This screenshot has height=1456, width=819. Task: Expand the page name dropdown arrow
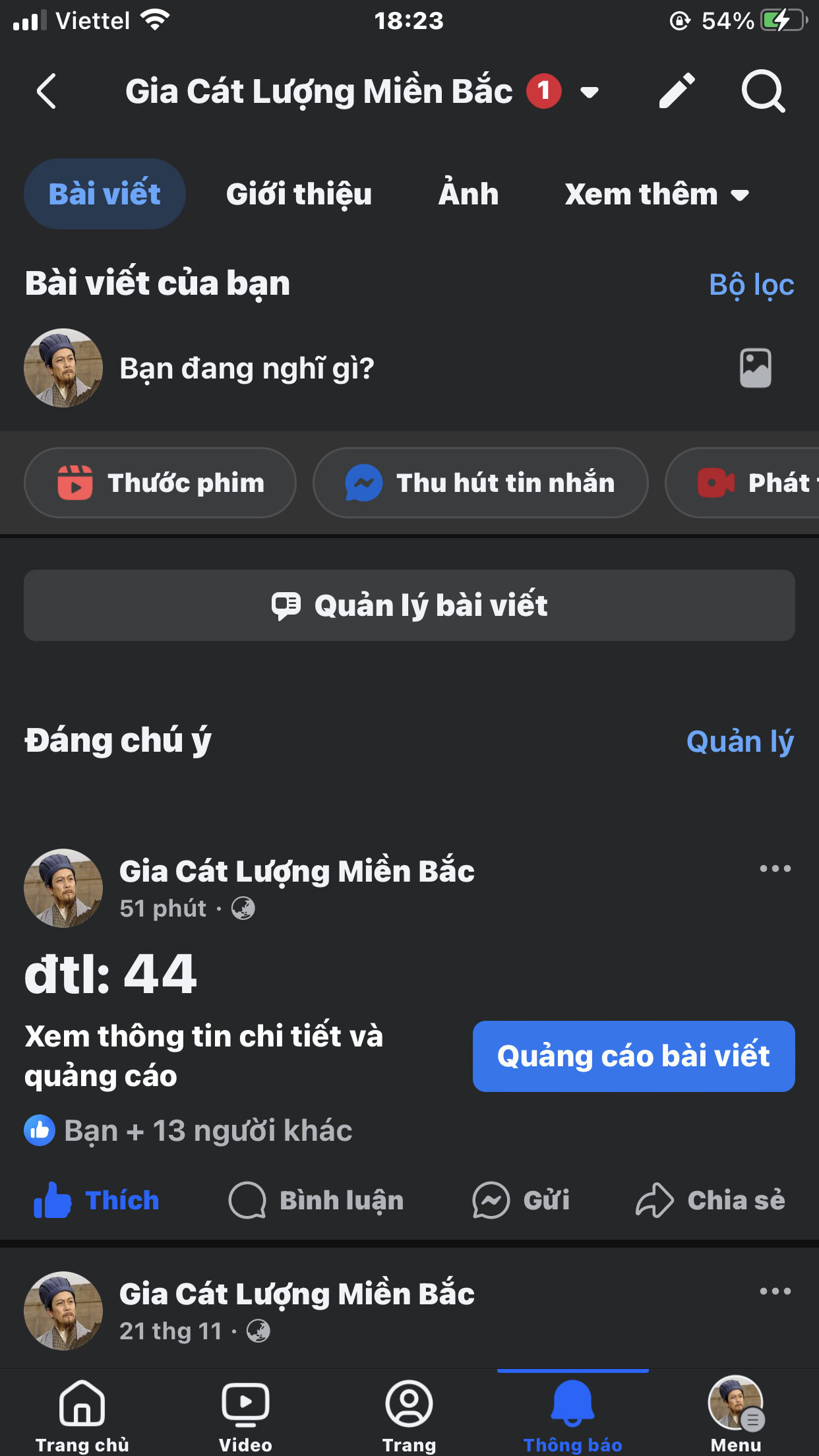click(x=590, y=92)
